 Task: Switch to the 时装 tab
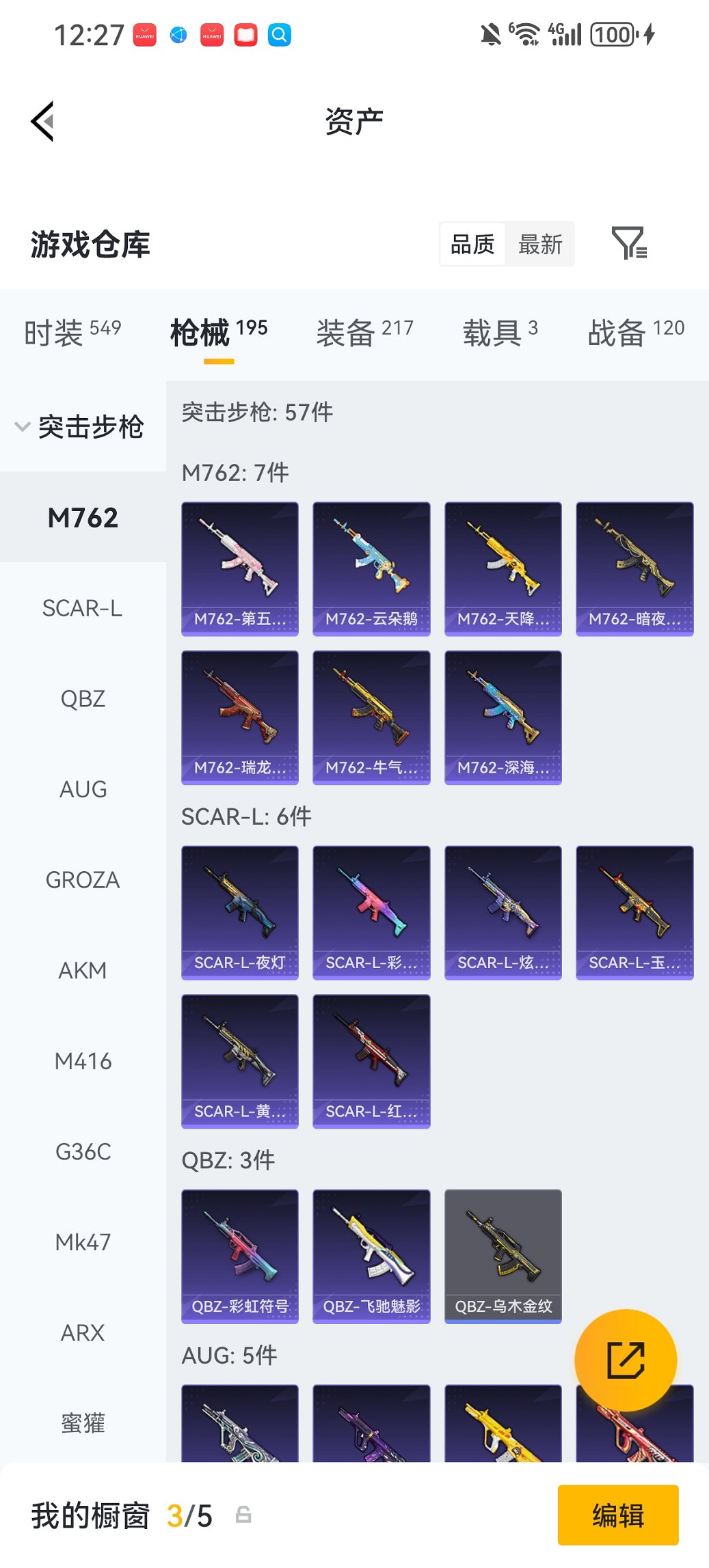(72, 333)
